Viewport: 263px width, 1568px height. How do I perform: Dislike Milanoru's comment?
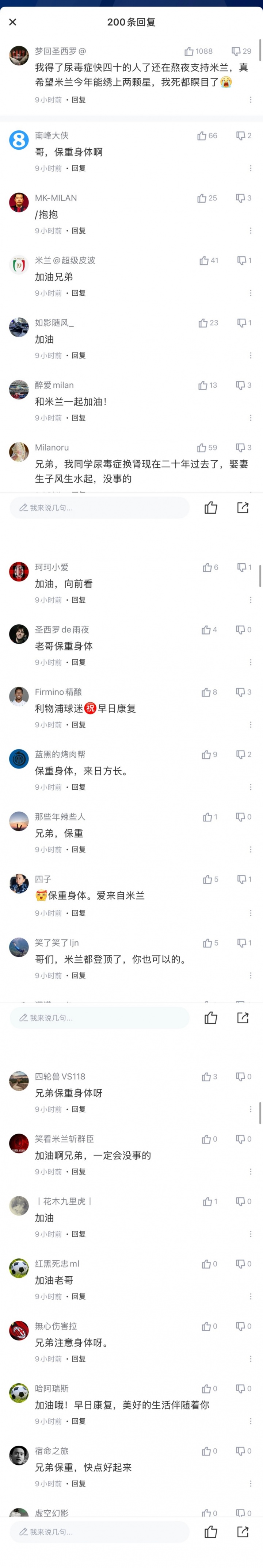pyautogui.click(x=240, y=447)
